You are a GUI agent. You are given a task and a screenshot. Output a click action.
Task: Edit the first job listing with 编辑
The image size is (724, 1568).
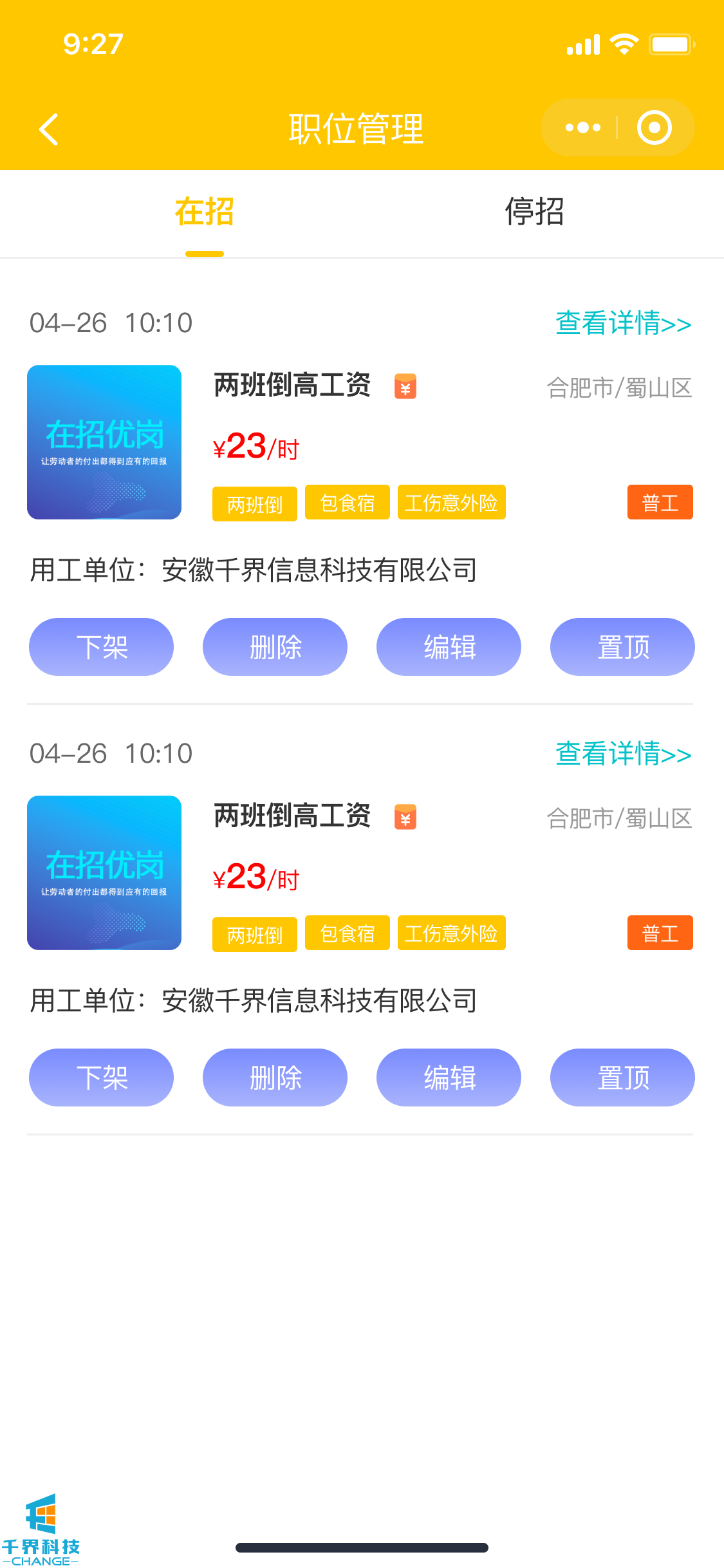(x=449, y=647)
